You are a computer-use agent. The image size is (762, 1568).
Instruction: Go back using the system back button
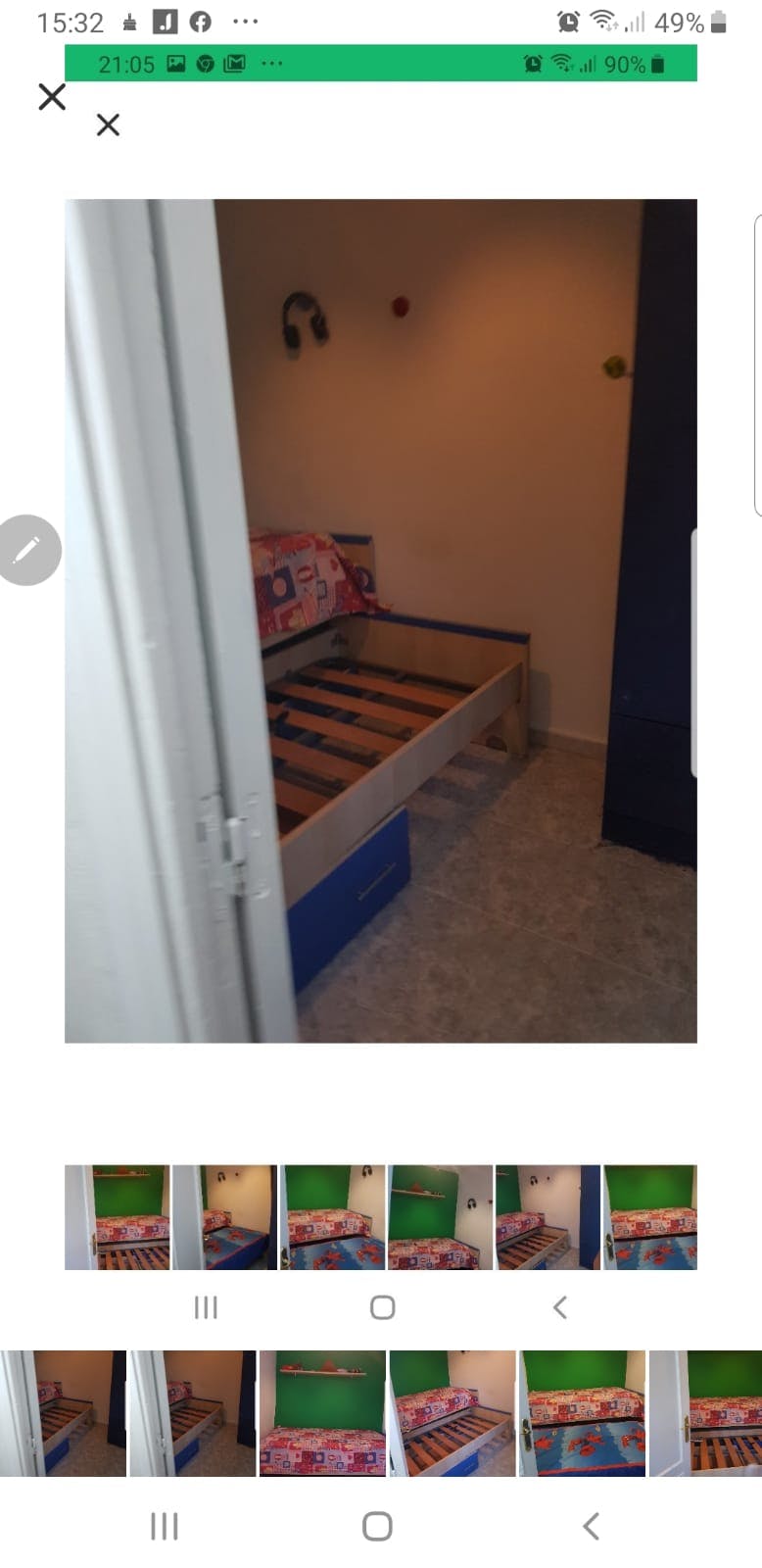[x=591, y=1526]
